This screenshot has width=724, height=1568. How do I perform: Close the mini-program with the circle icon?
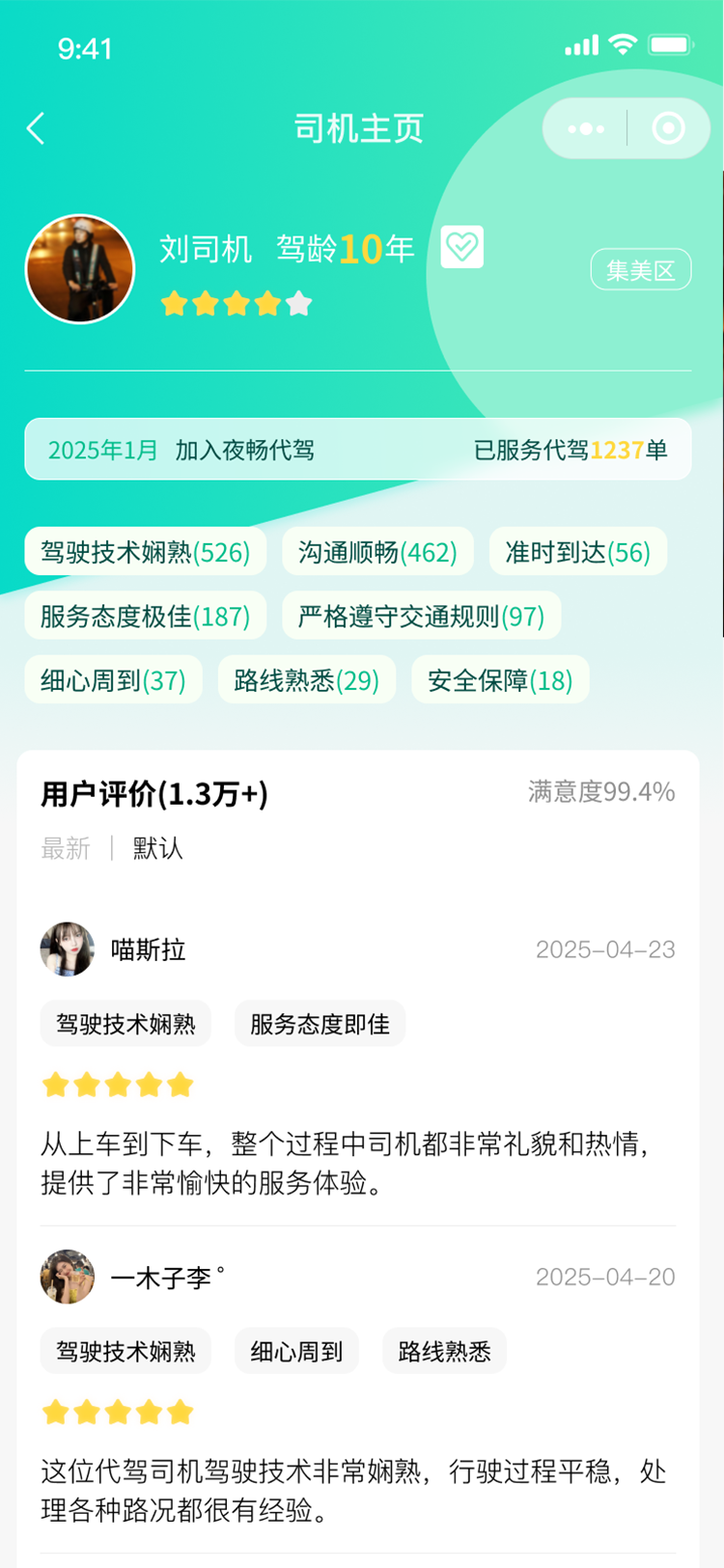pos(668,128)
